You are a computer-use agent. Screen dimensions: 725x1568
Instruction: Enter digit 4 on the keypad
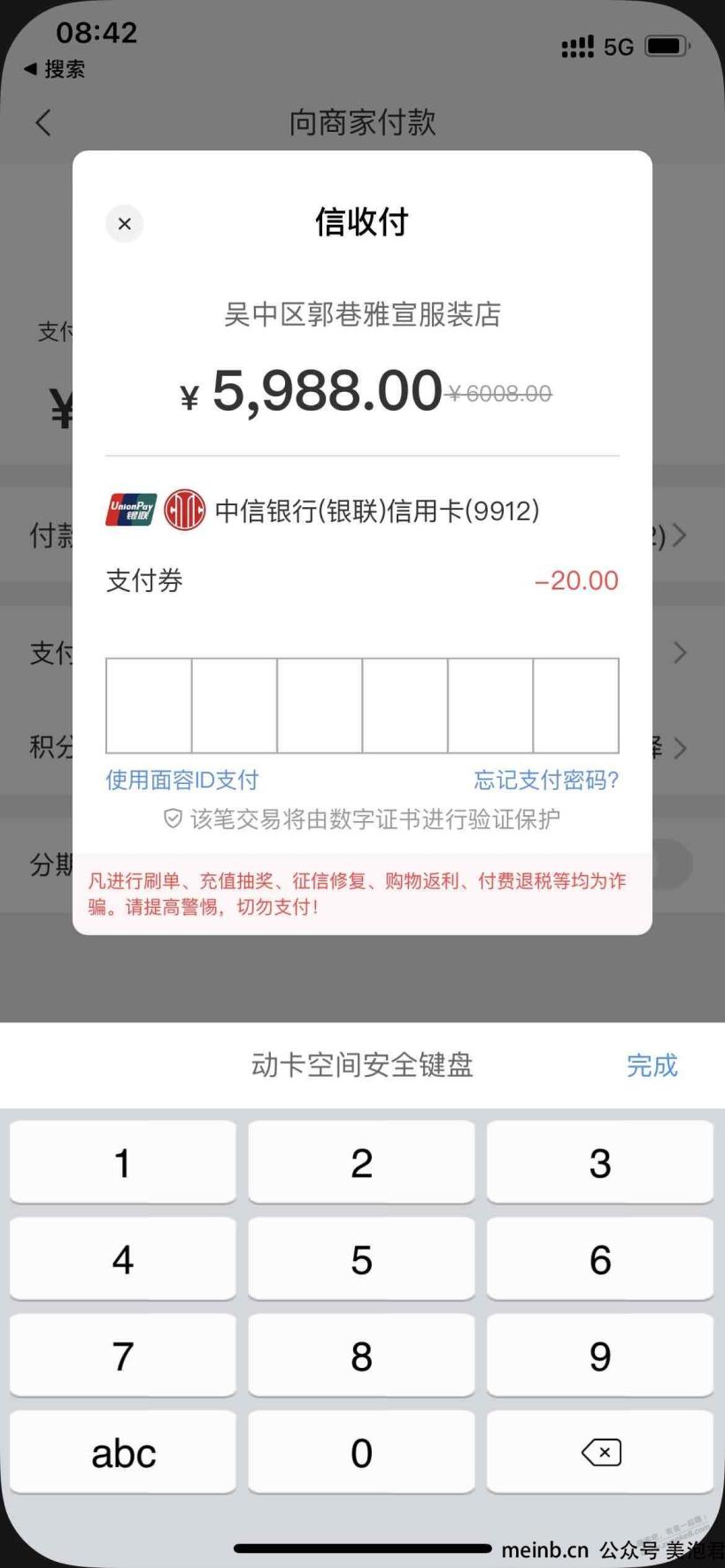pyautogui.click(x=123, y=1259)
